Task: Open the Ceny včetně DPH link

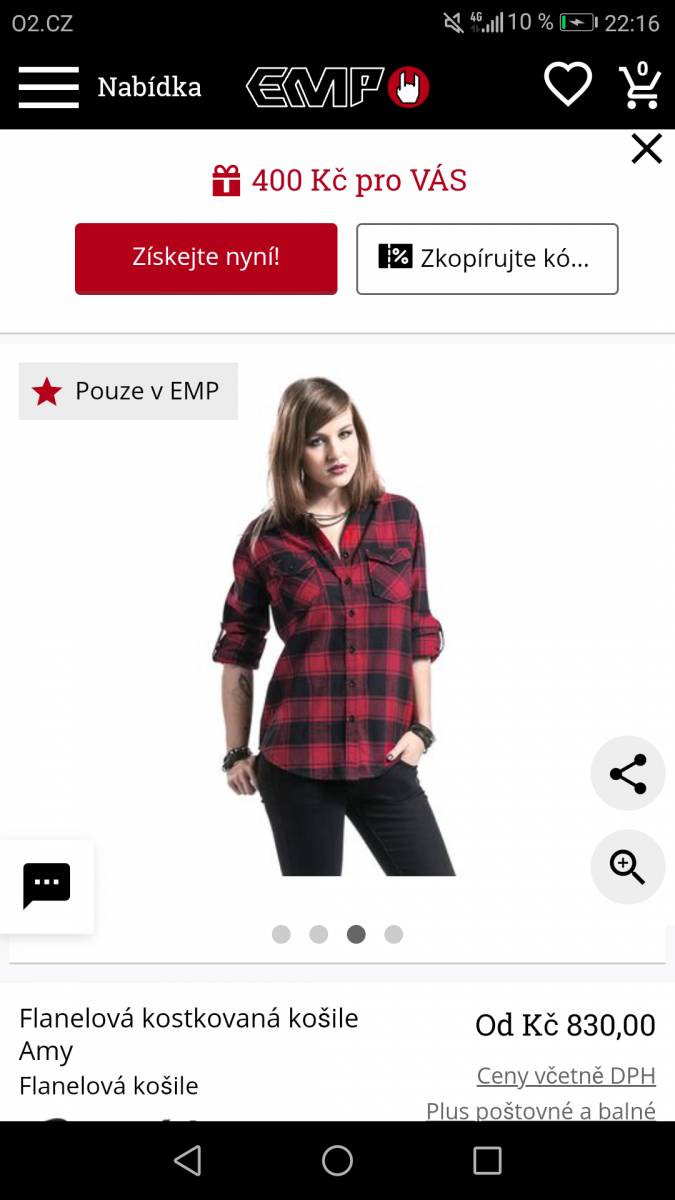Action: tap(566, 1076)
